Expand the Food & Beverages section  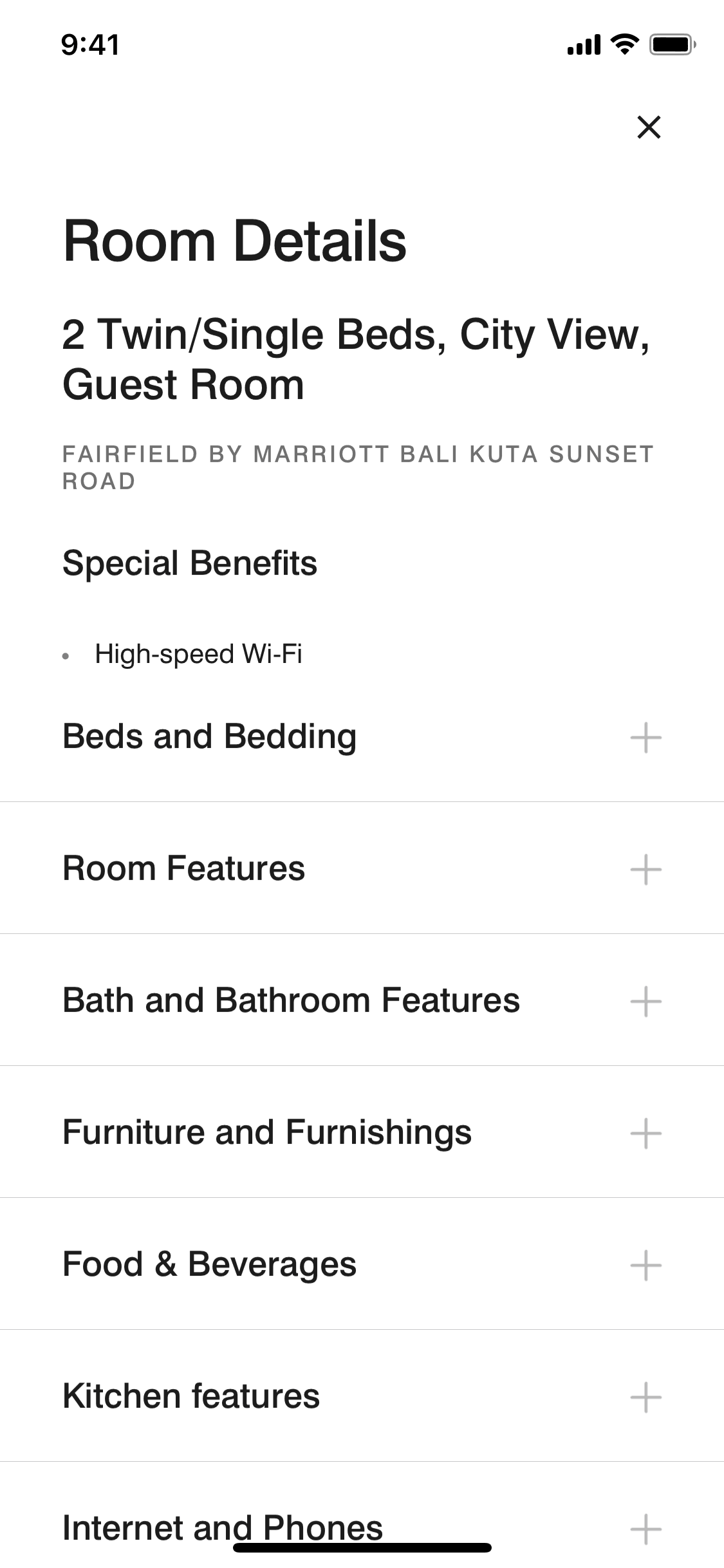pyautogui.click(x=645, y=1265)
